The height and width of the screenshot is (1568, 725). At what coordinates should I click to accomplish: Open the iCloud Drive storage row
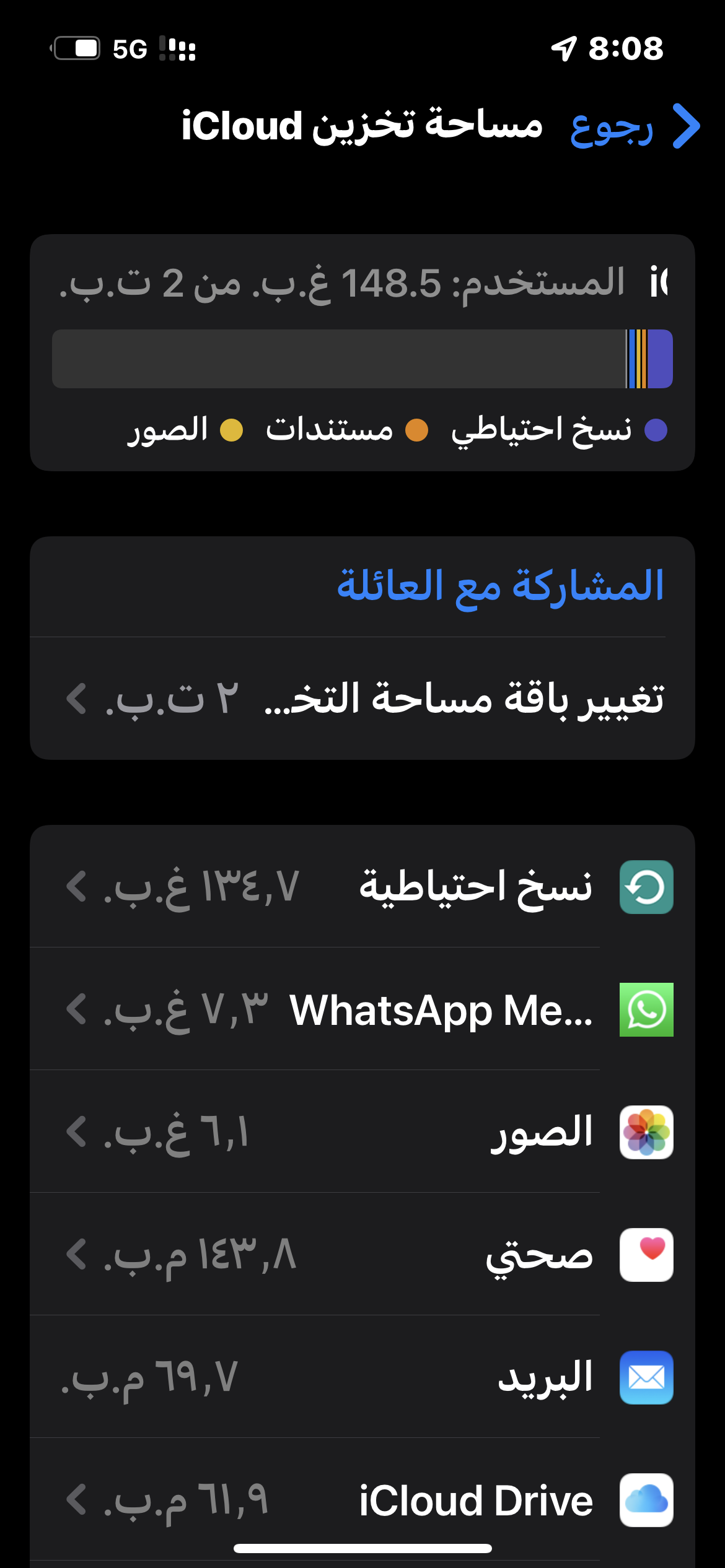(362, 1500)
